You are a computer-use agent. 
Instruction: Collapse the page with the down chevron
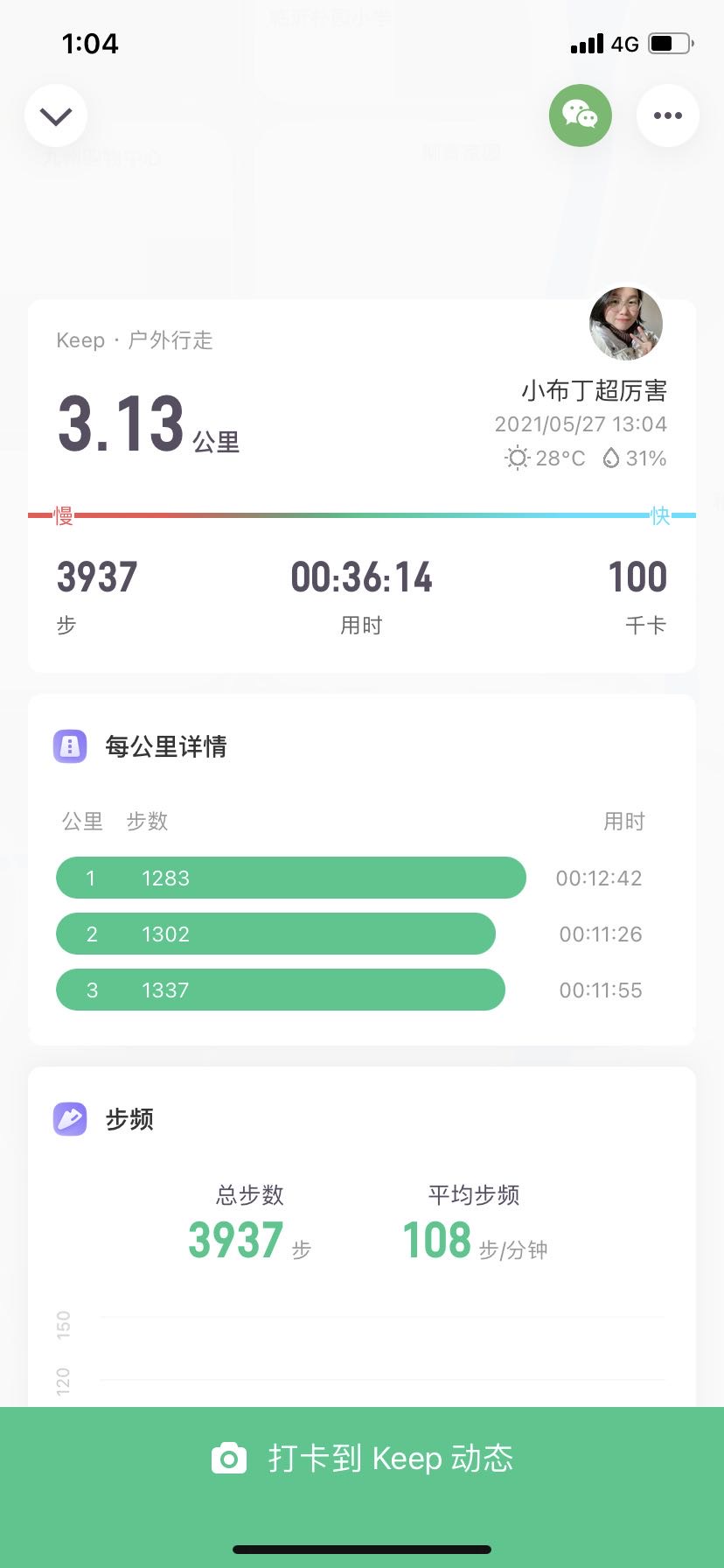point(56,115)
